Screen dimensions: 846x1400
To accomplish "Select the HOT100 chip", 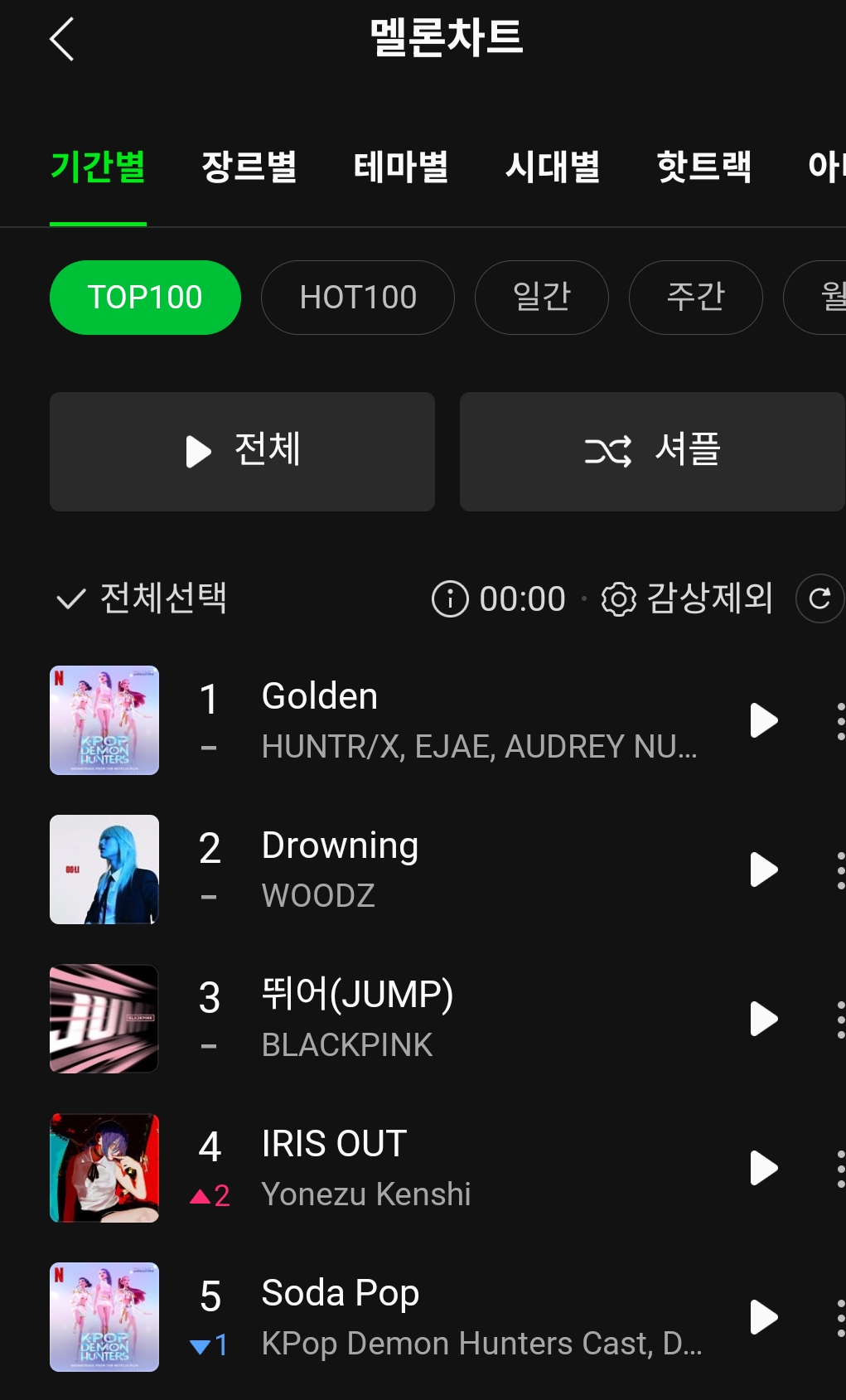I will tap(358, 298).
